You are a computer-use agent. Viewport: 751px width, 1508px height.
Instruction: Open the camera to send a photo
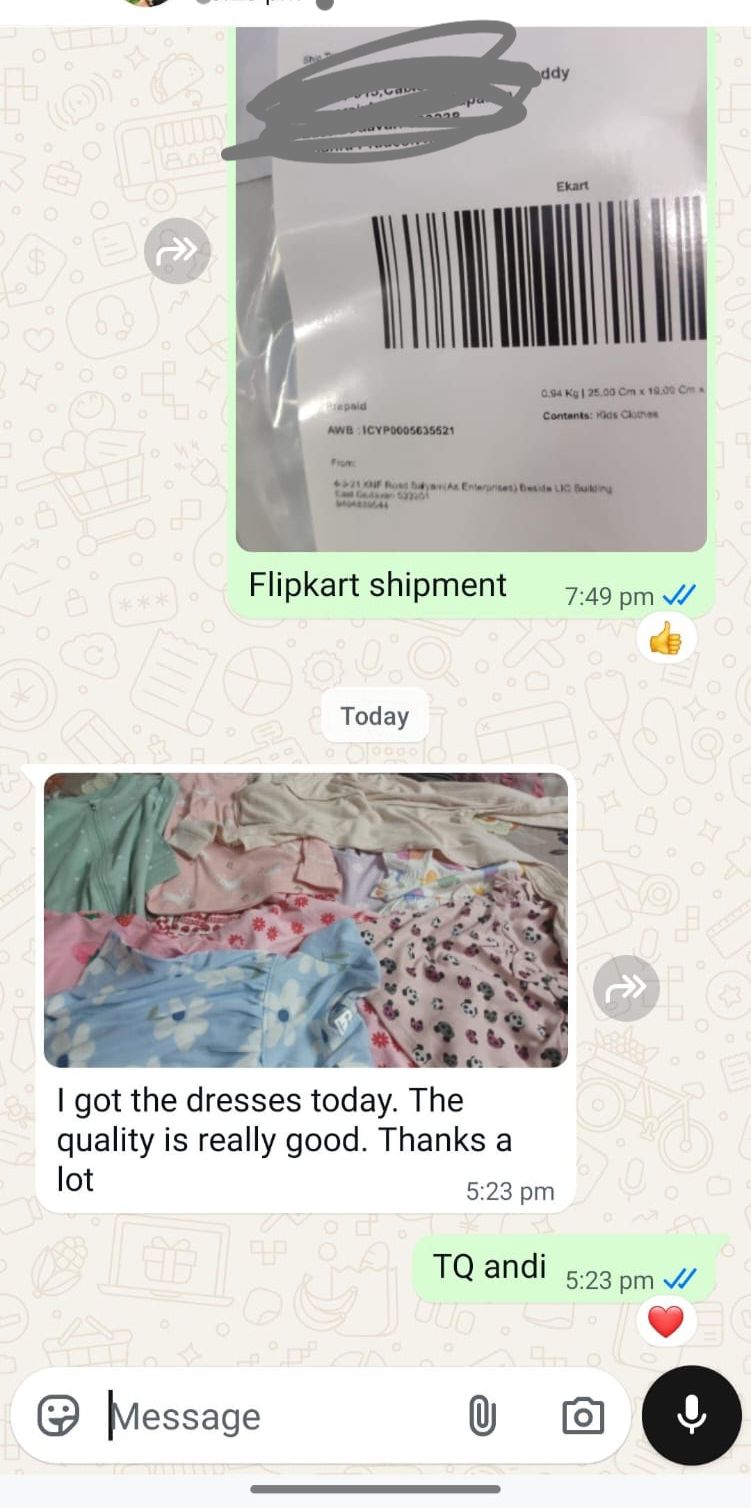582,1416
